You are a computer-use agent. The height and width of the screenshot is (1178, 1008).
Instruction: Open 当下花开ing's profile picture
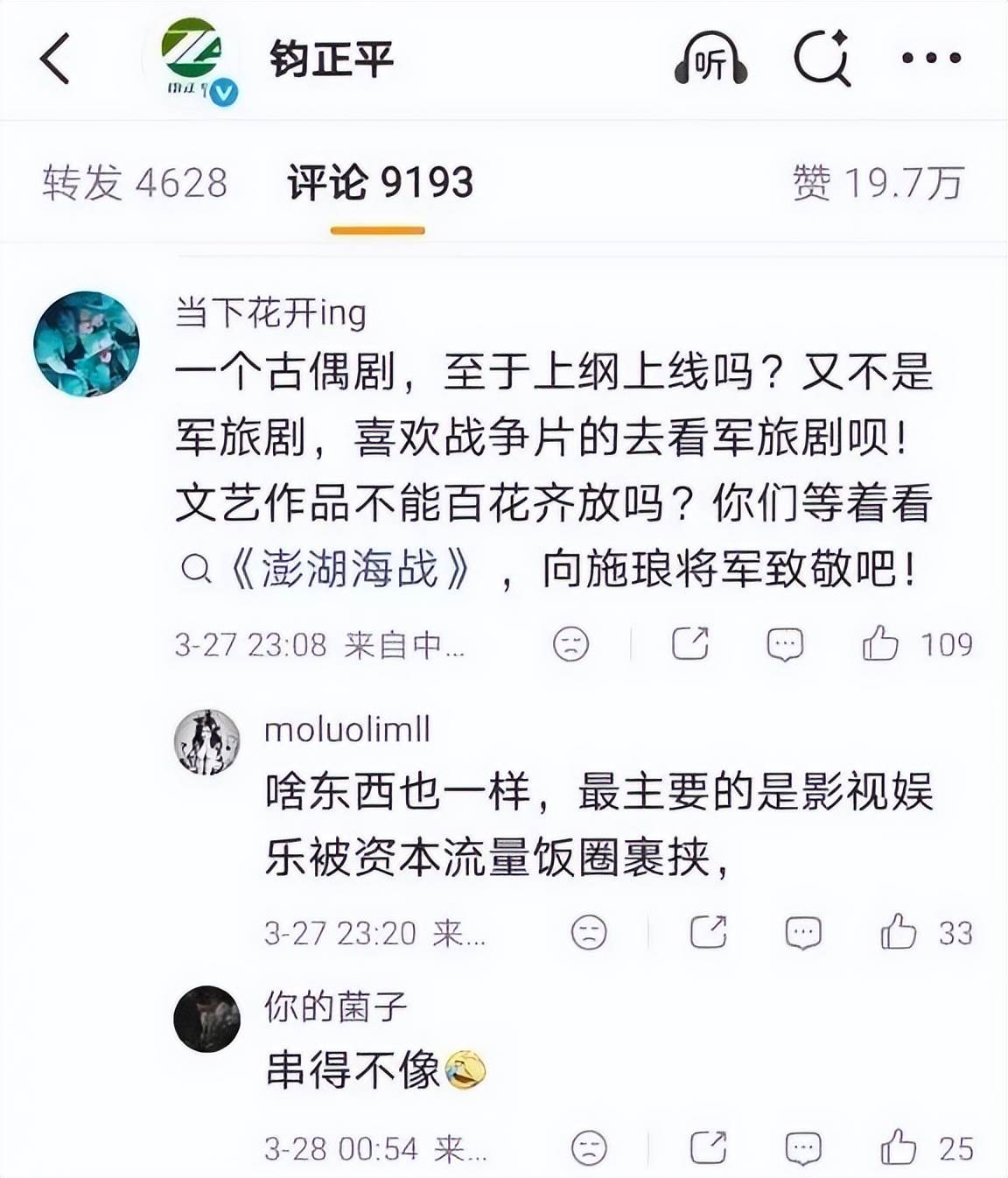tap(87, 344)
